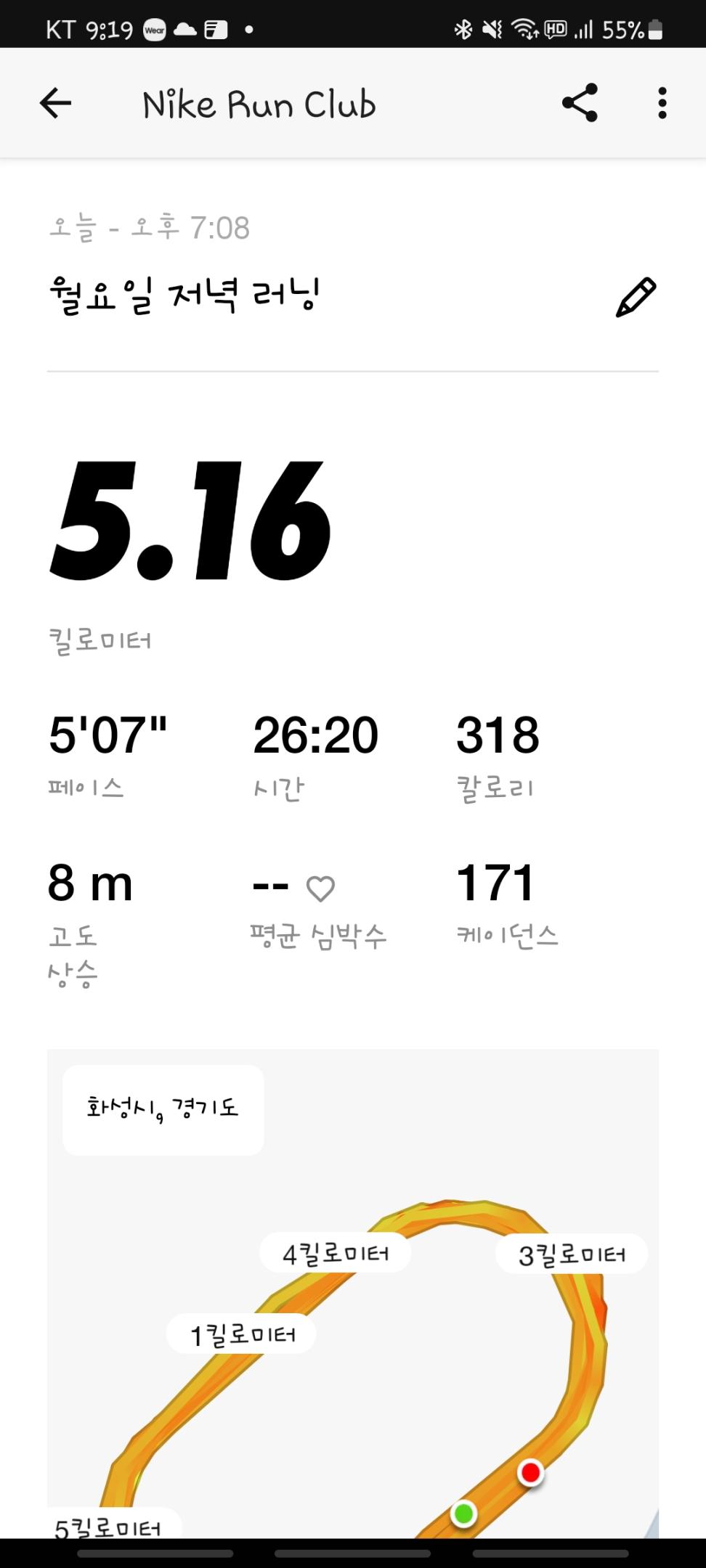Share this run
Image resolution: width=706 pixels, height=1568 pixels.
pos(580,103)
